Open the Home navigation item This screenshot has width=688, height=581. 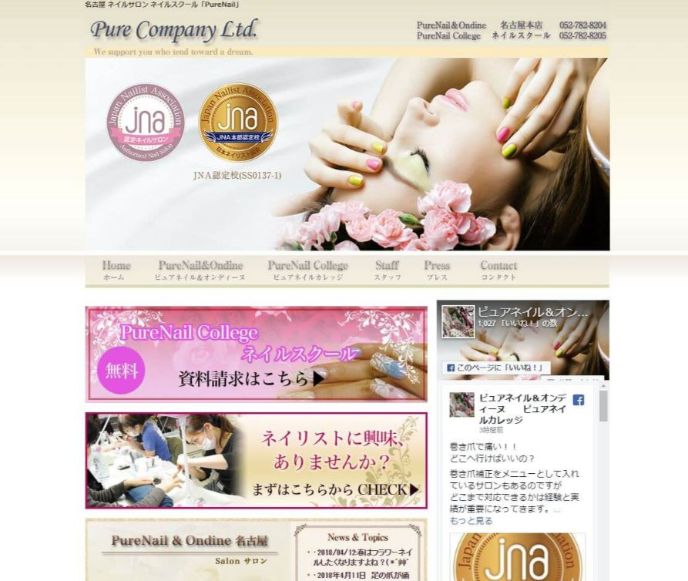[116, 270]
